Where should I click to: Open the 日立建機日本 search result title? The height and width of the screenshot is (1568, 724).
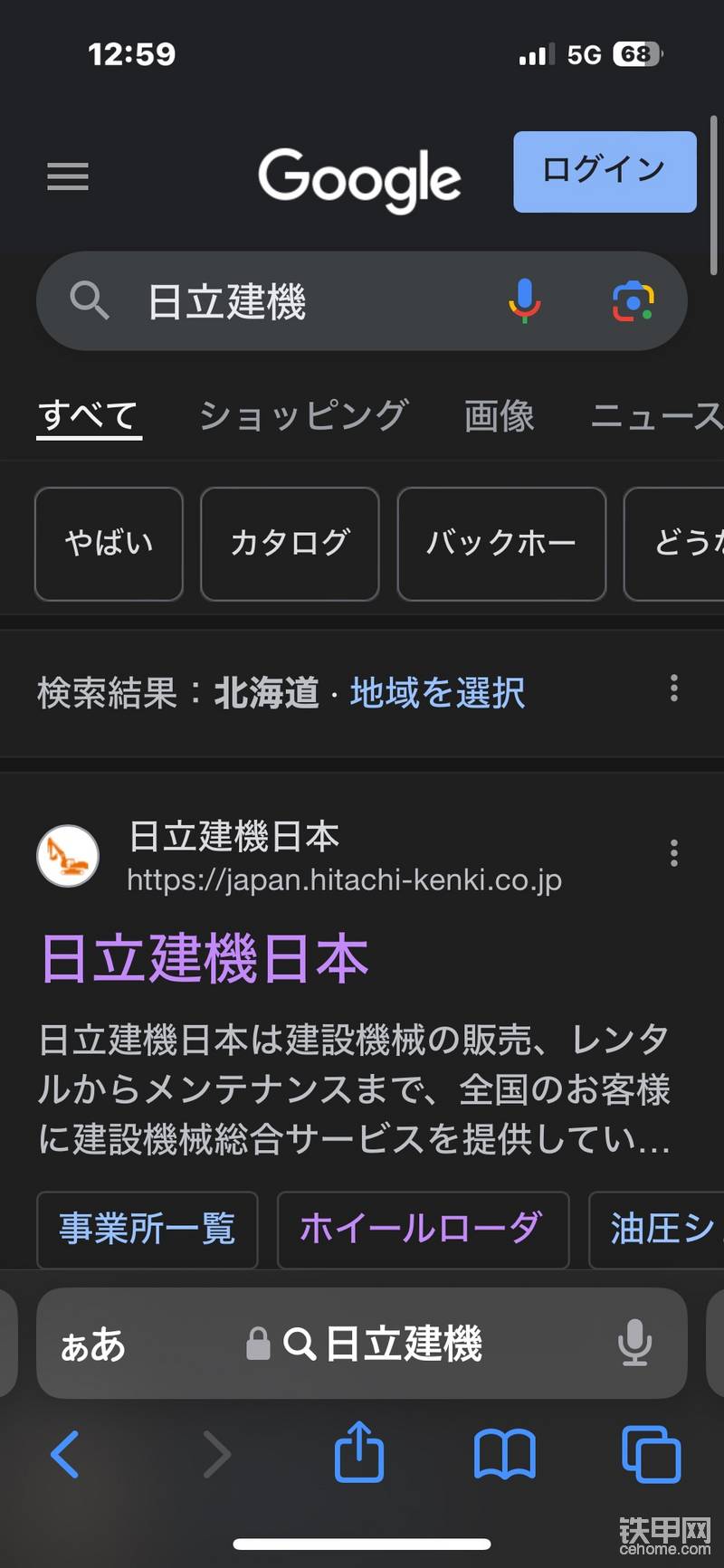click(x=205, y=958)
